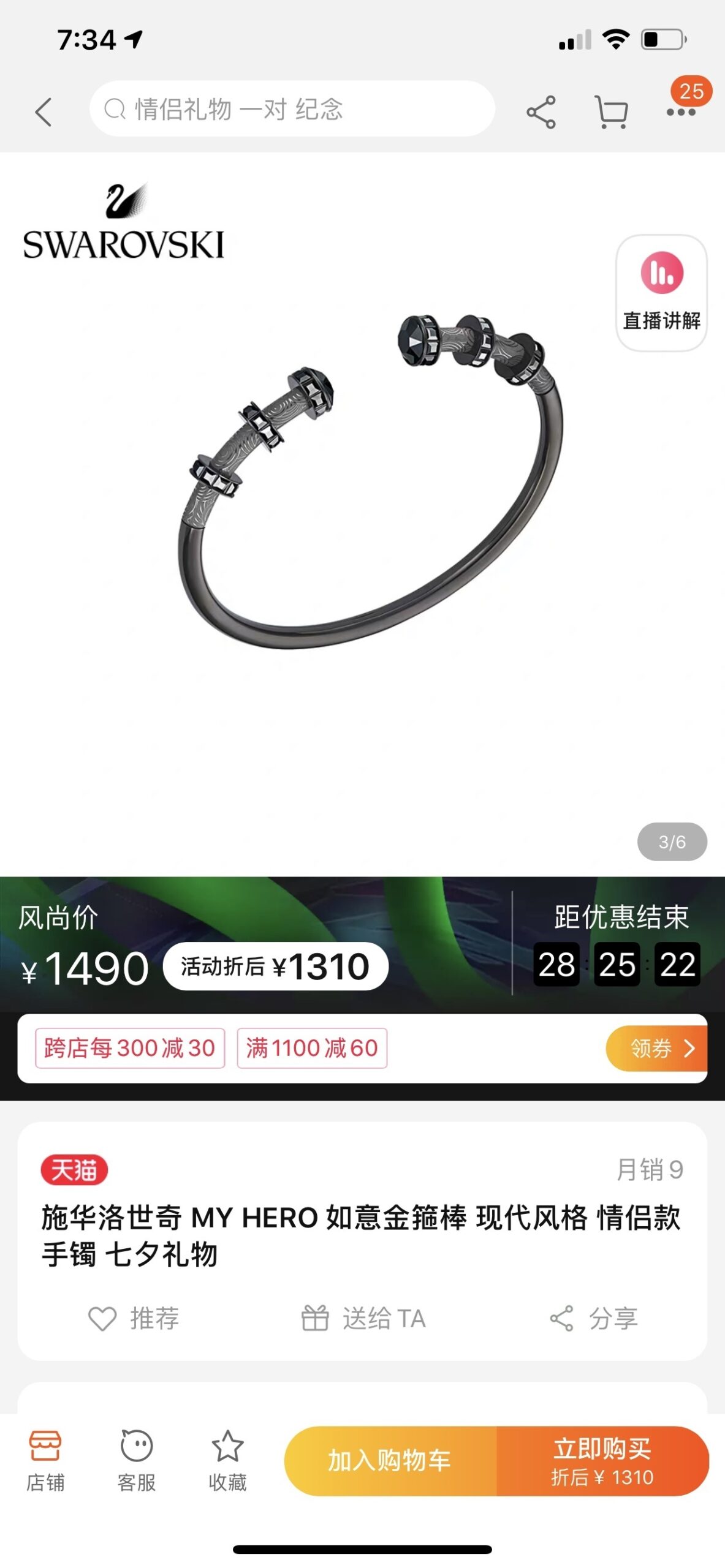Contact 客服 customer service

[x=136, y=1461]
